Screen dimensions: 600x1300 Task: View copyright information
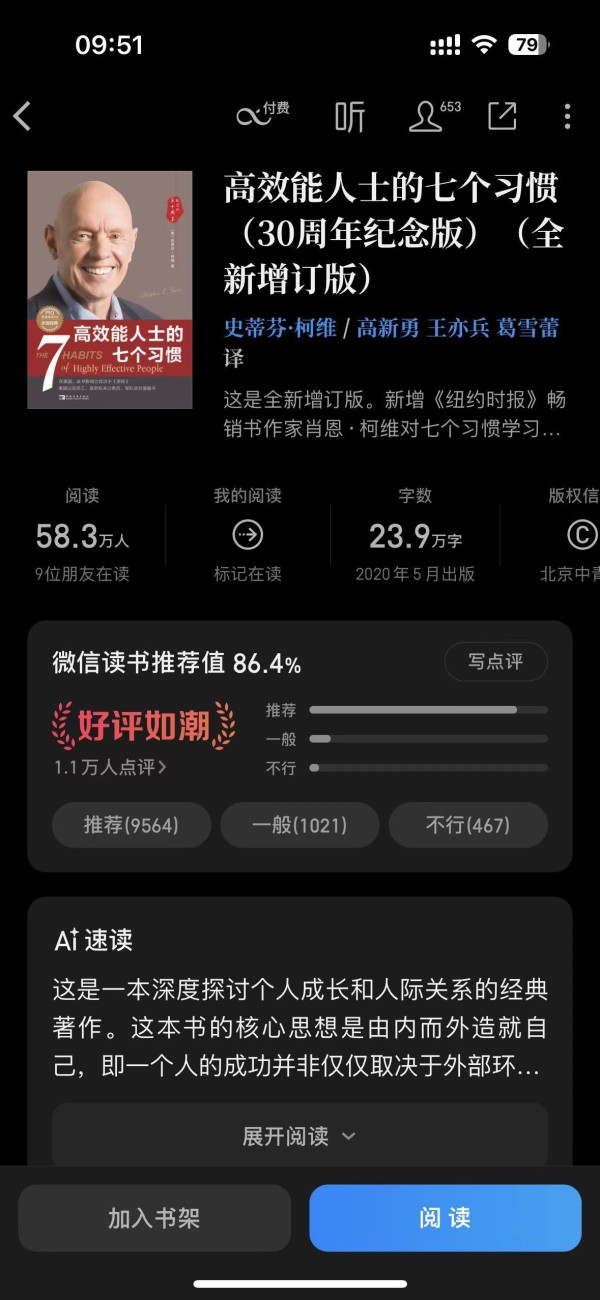pos(580,537)
